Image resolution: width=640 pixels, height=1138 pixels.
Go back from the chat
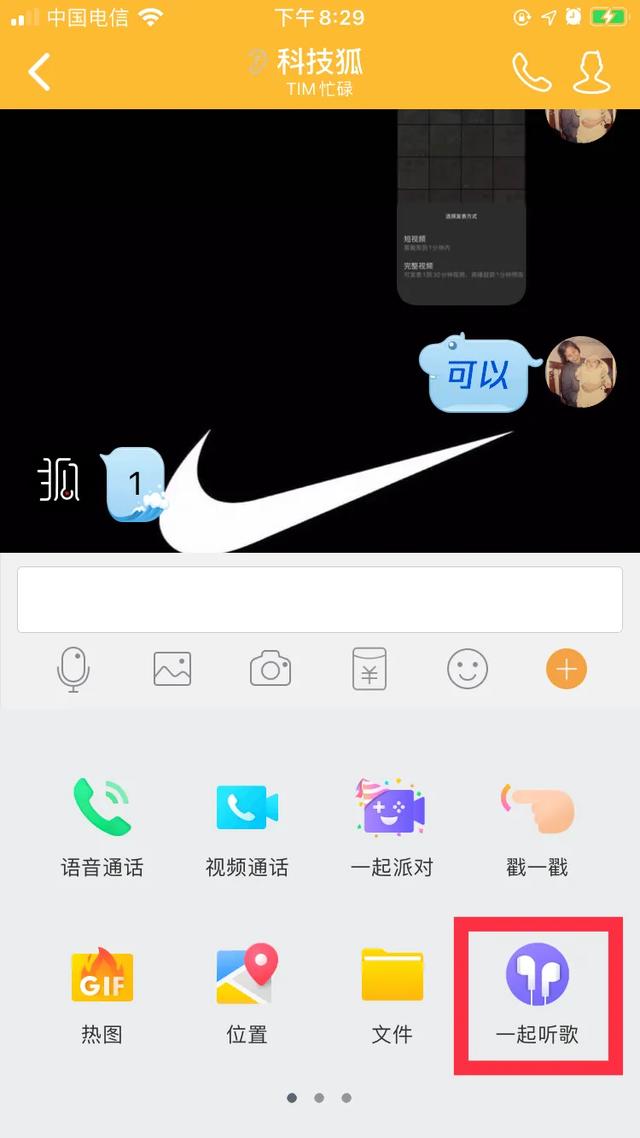39,71
